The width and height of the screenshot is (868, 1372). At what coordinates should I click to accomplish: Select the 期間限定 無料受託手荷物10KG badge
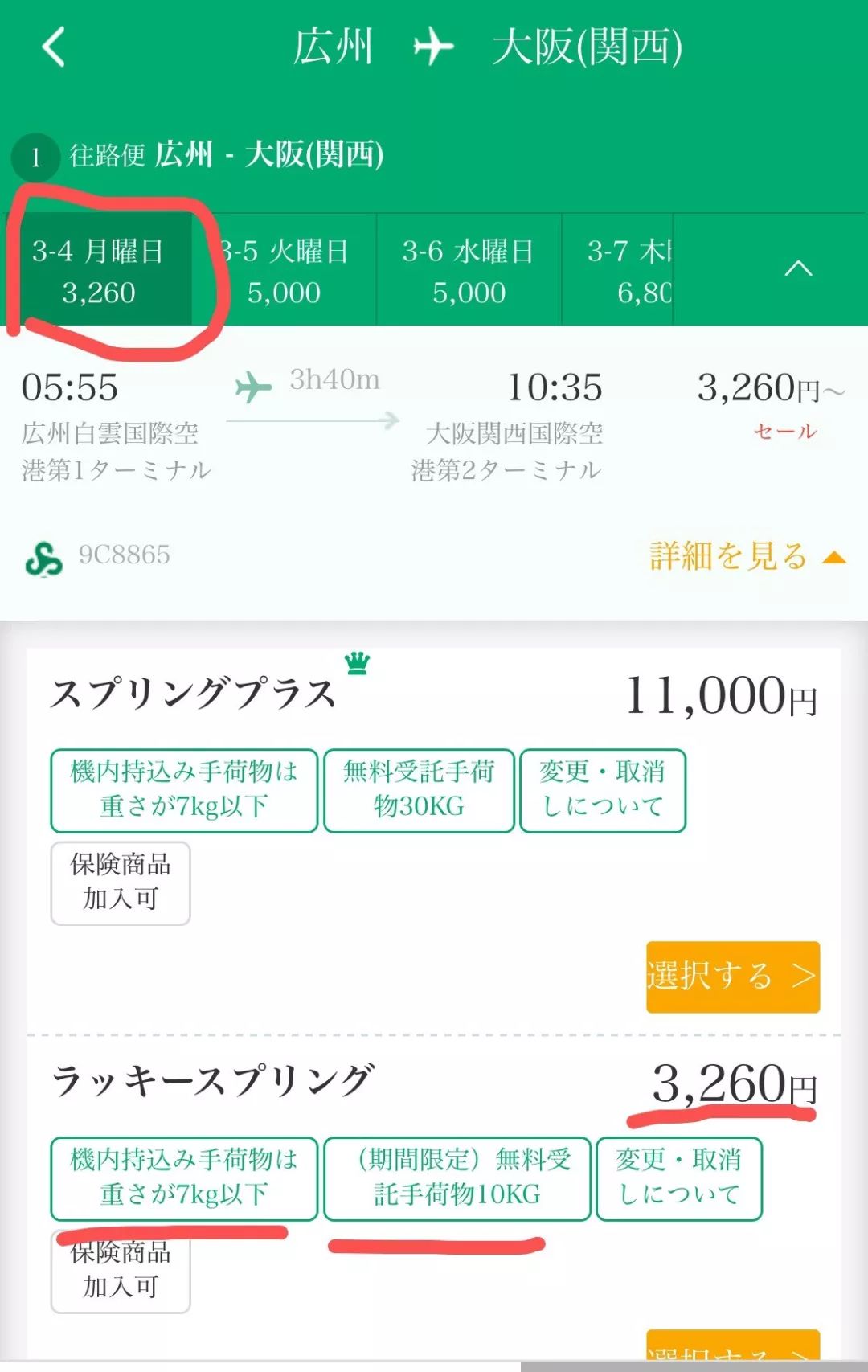pos(458,1180)
